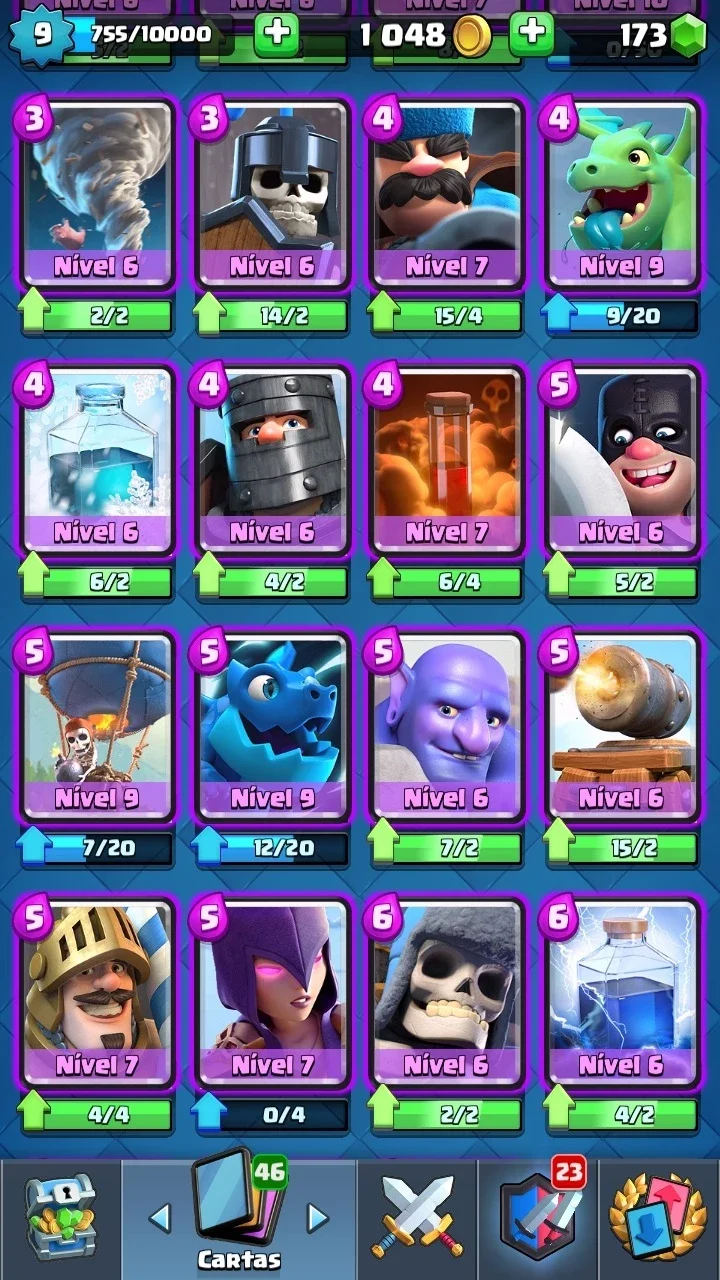Open the clan tab with 23 badge
The width and height of the screenshot is (720, 1280).
(x=538, y=1219)
